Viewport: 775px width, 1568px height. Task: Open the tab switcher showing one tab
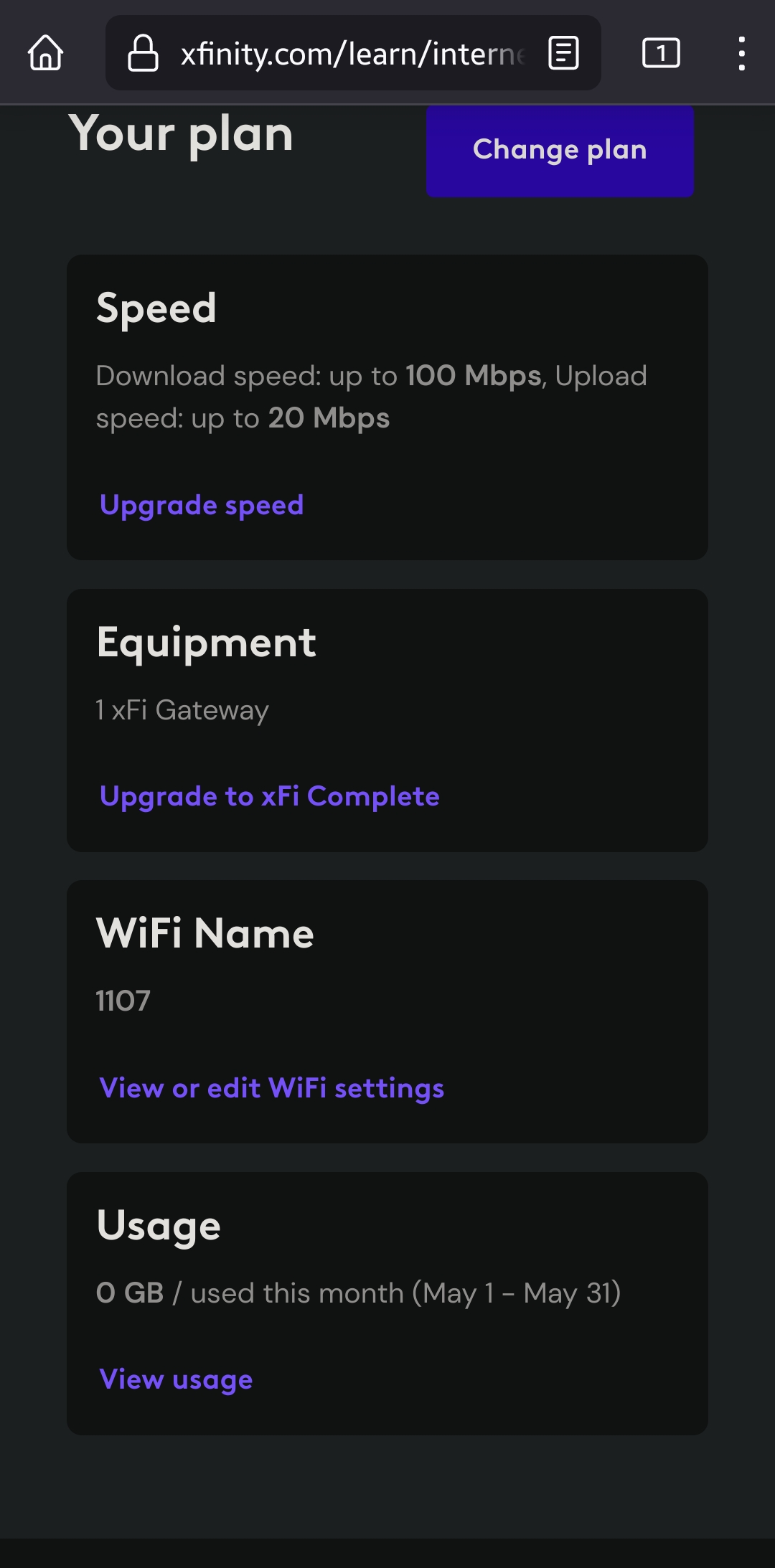pos(660,53)
